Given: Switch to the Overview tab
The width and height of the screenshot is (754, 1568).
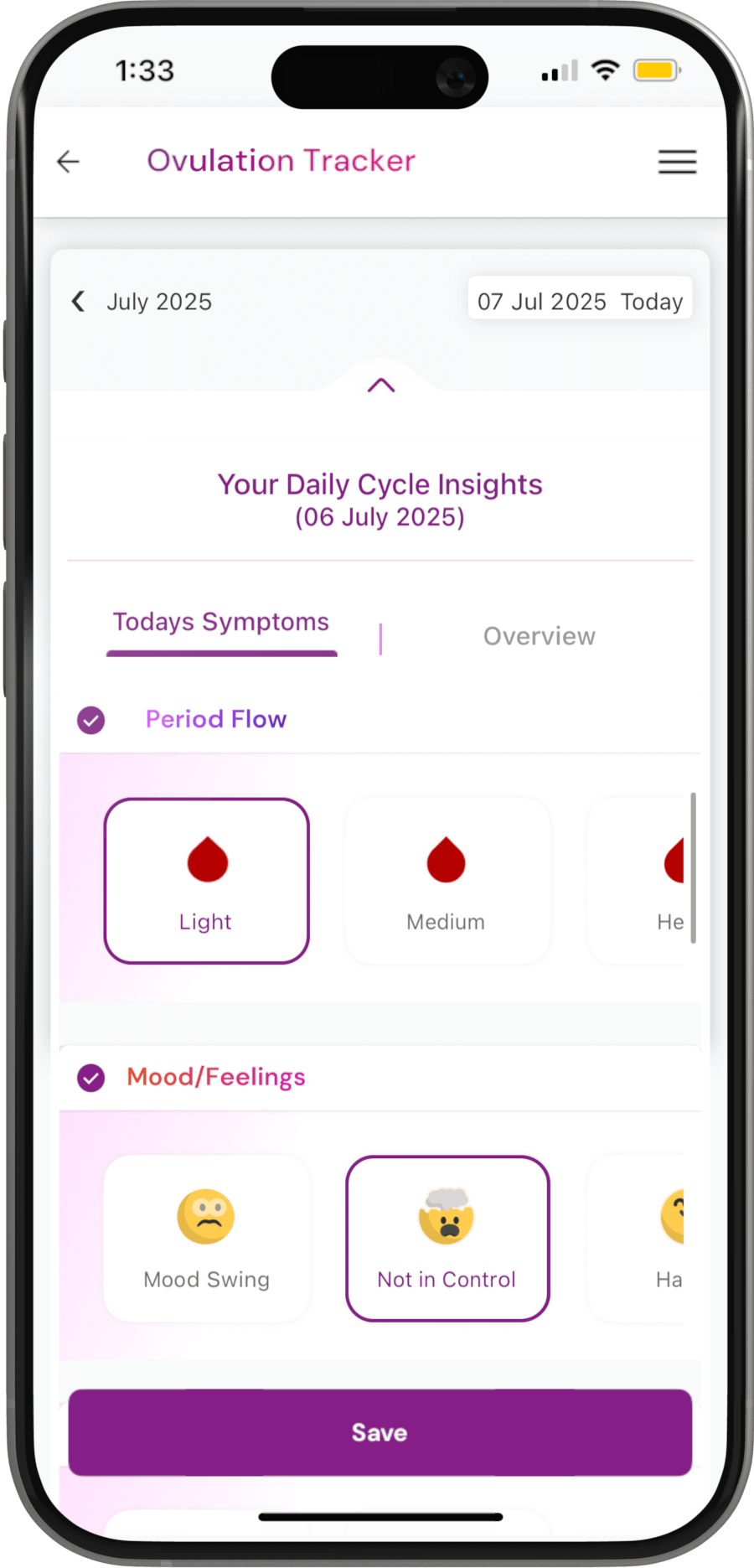Looking at the screenshot, I should tap(540, 636).
